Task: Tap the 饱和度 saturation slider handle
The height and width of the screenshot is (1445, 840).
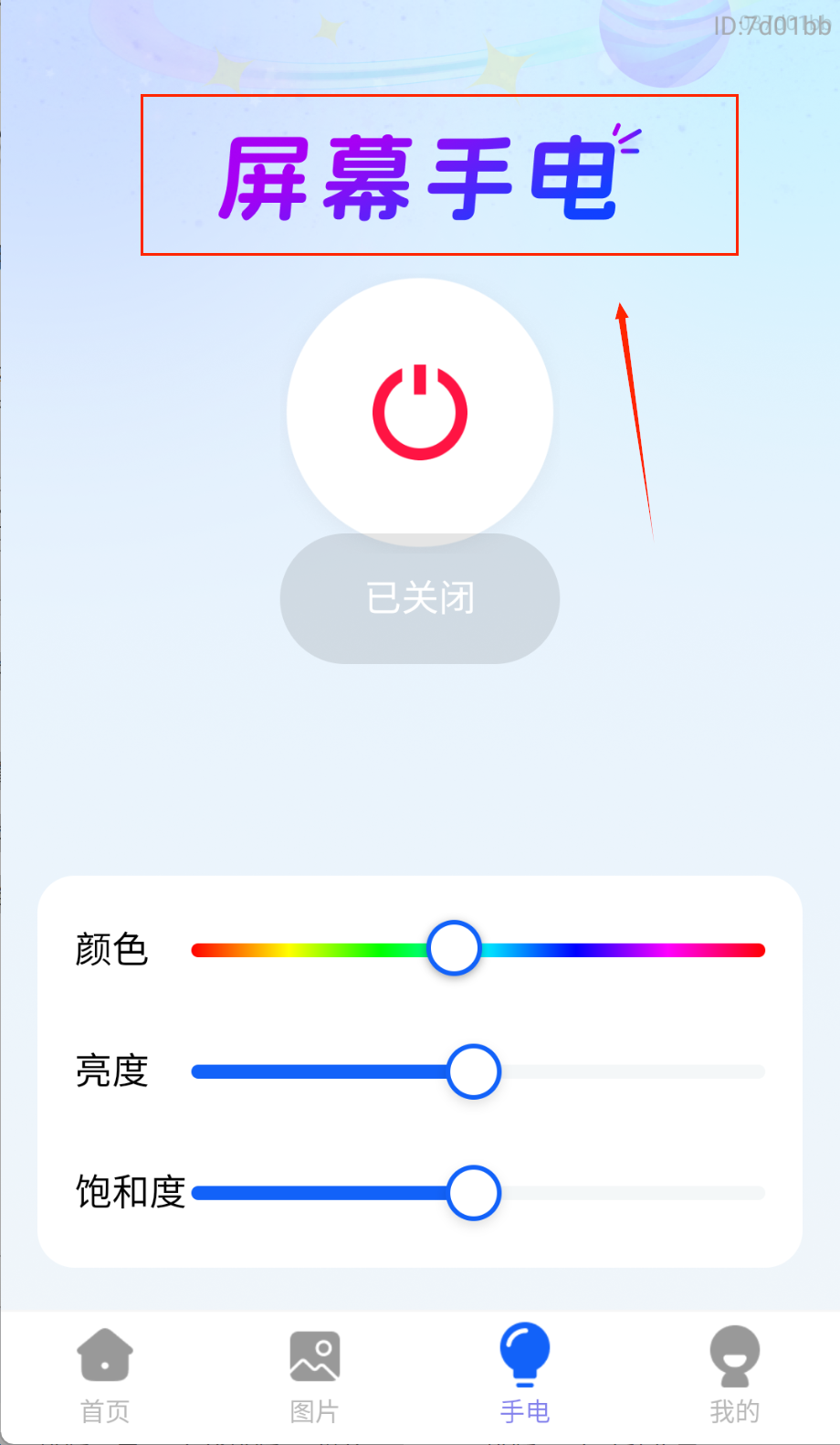Action: (x=474, y=1193)
